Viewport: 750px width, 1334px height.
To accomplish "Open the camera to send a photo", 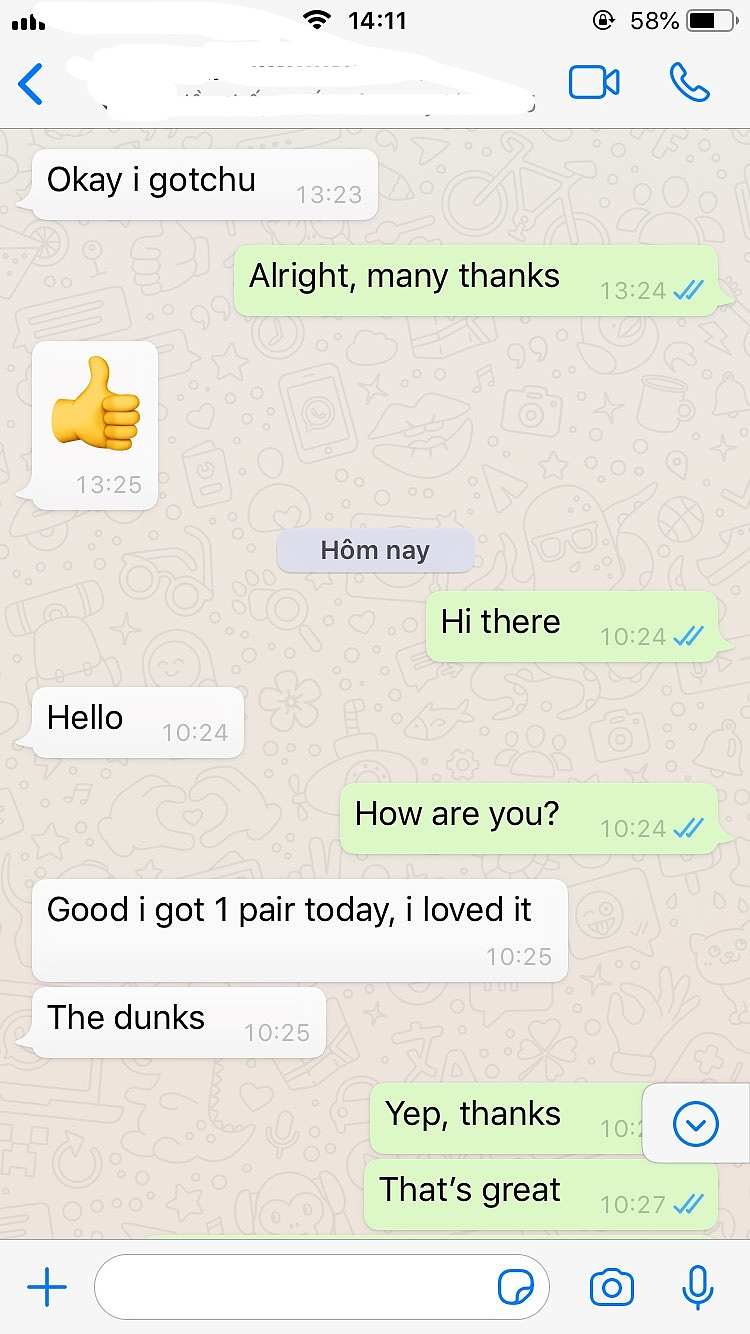I will [x=612, y=1288].
